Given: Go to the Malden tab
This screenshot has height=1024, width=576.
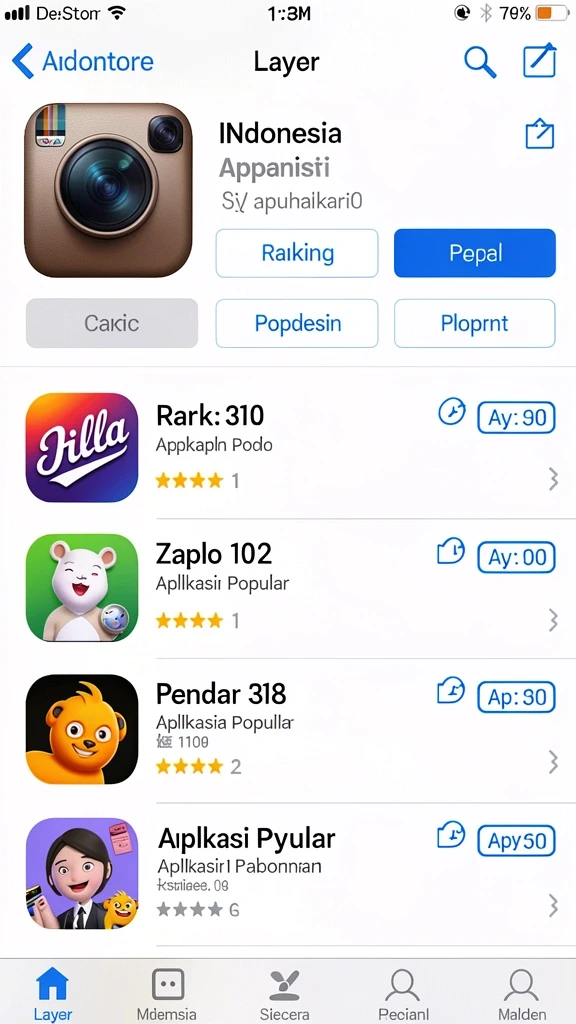Looking at the screenshot, I should coord(522,994).
